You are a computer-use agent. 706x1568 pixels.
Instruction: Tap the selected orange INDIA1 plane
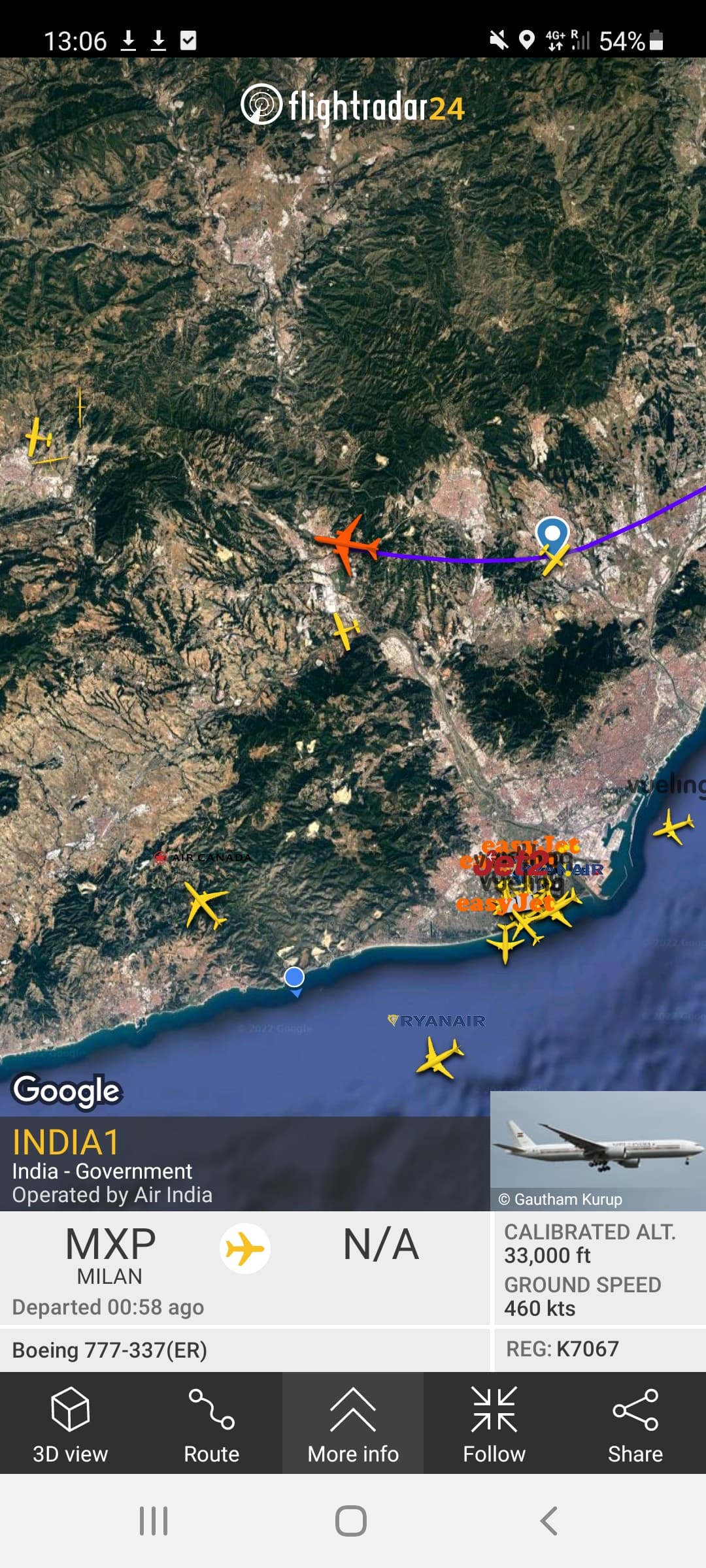click(x=348, y=544)
